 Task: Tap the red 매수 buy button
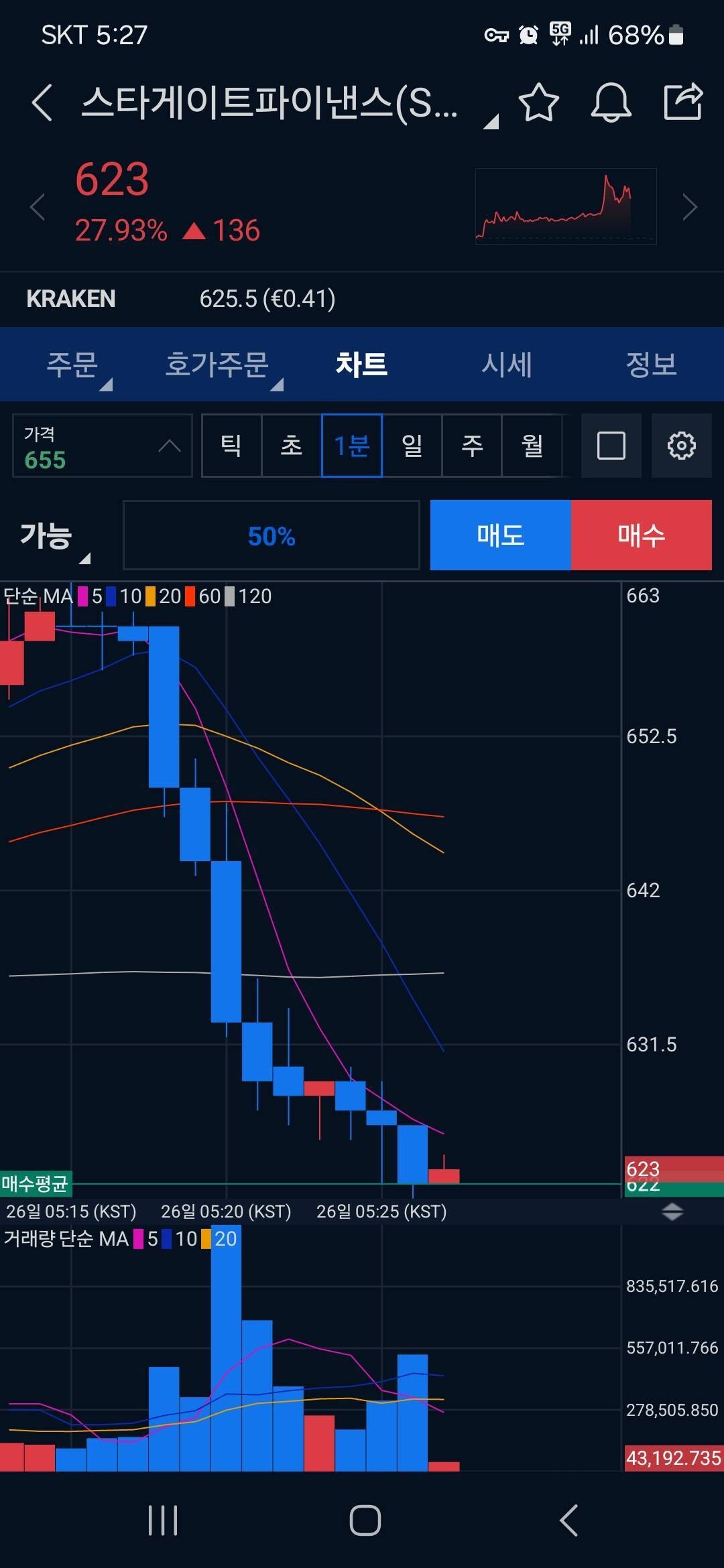pyautogui.click(x=641, y=535)
